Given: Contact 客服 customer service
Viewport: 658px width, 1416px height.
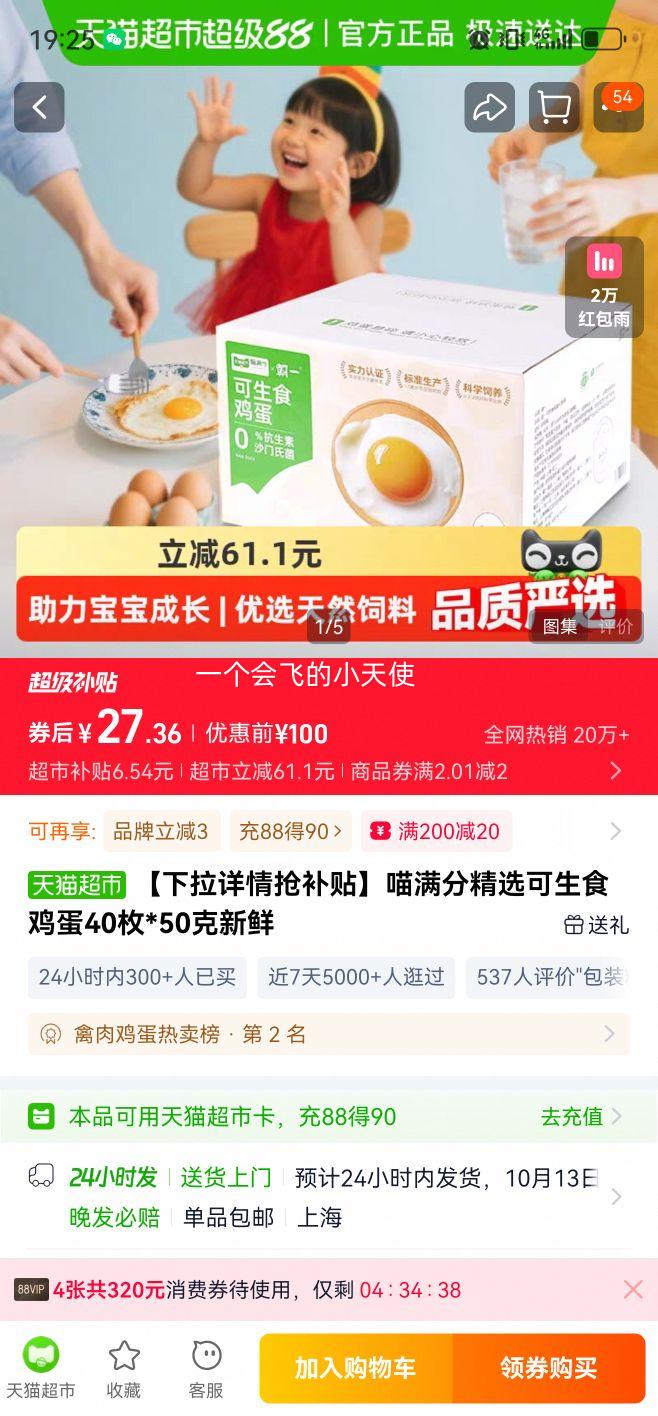Looking at the screenshot, I should (x=206, y=1368).
